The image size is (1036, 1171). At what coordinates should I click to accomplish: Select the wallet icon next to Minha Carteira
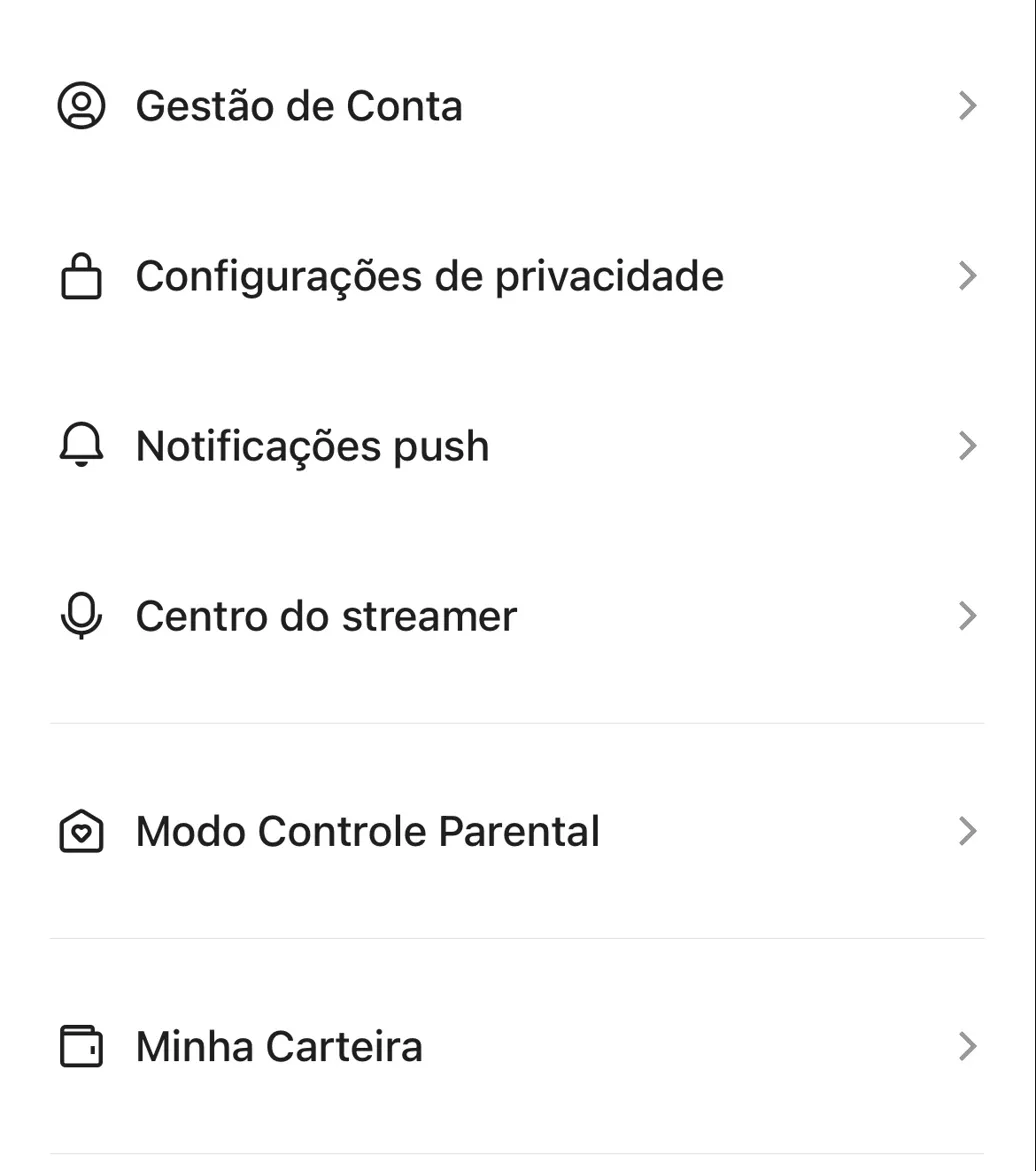click(82, 1046)
